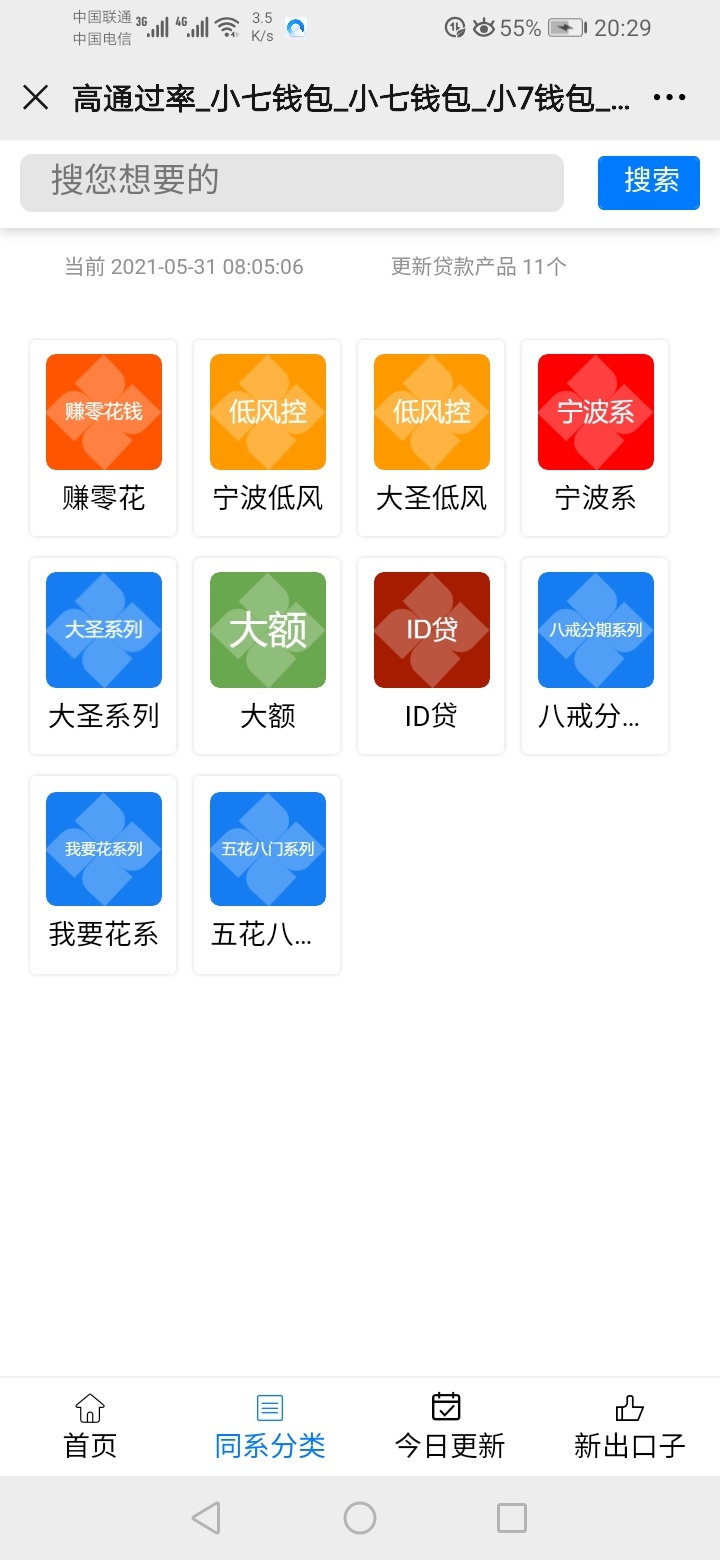Tap the blue 搜索 button
The image size is (720, 1560).
click(x=649, y=182)
